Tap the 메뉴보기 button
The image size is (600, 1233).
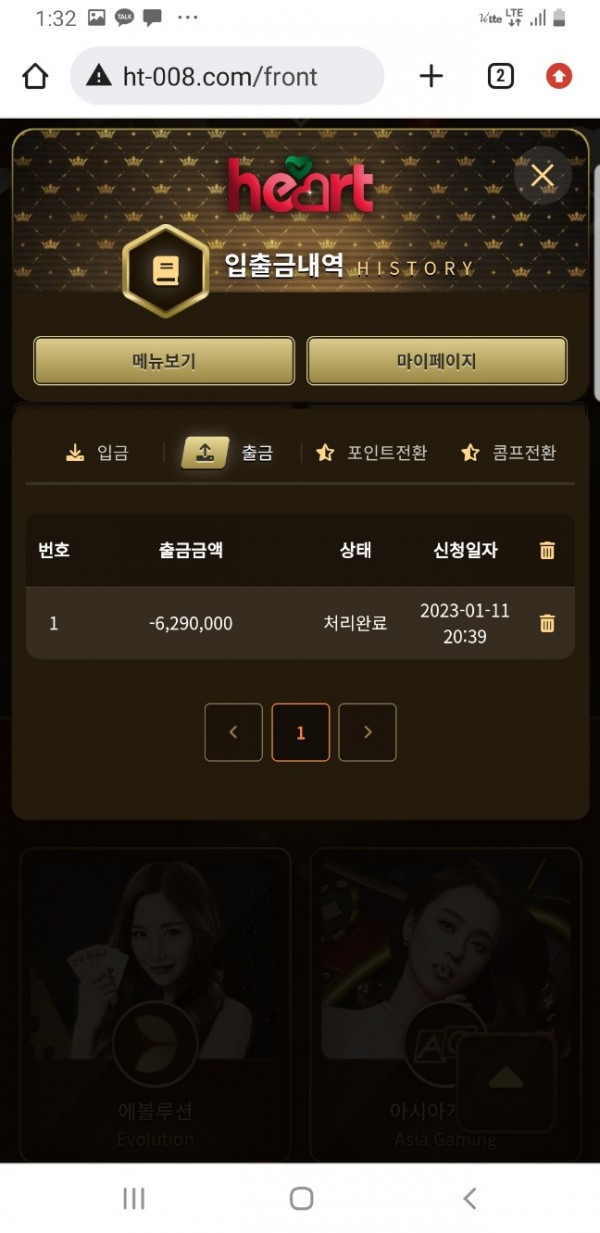click(164, 361)
